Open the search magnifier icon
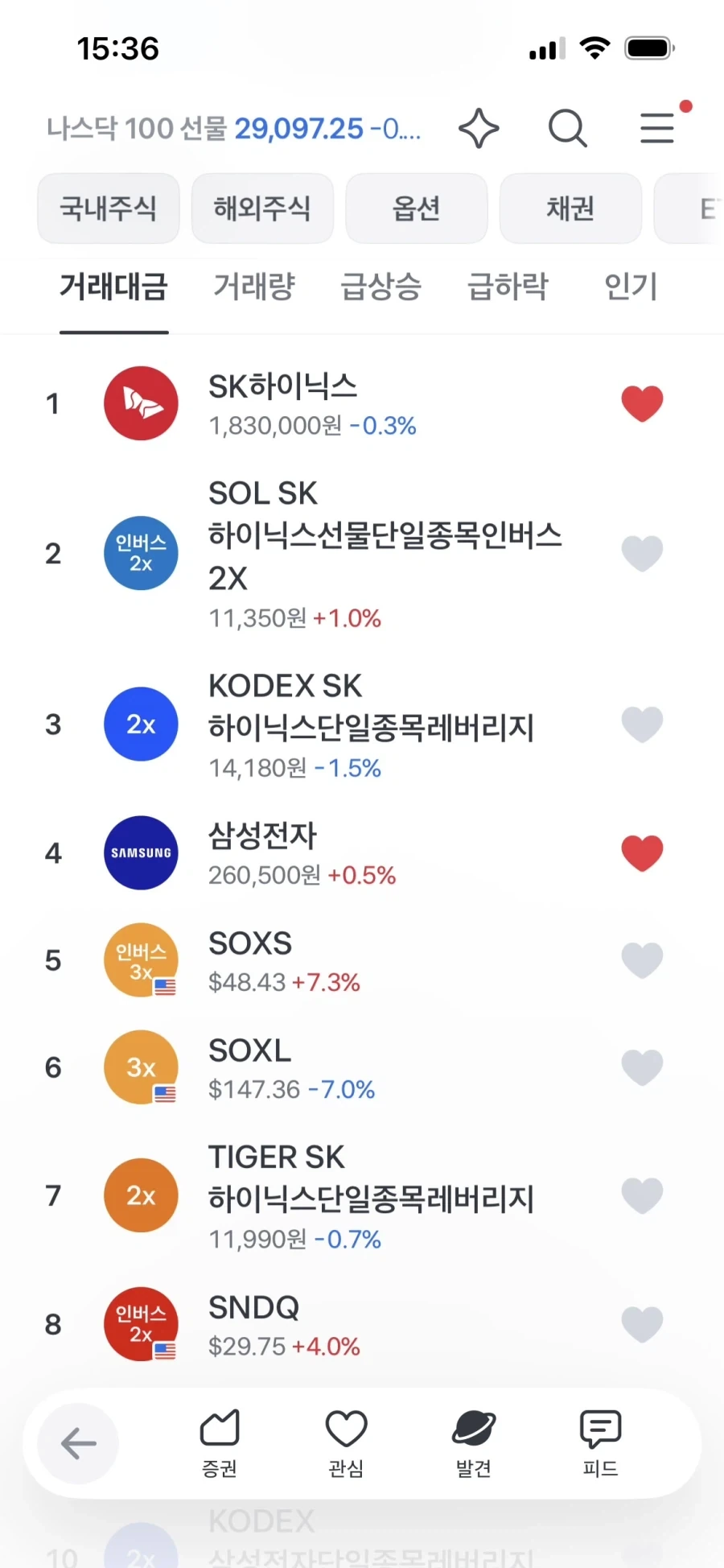Image resolution: width=724 pixels, height=1568 pixels. click(567, 128)
